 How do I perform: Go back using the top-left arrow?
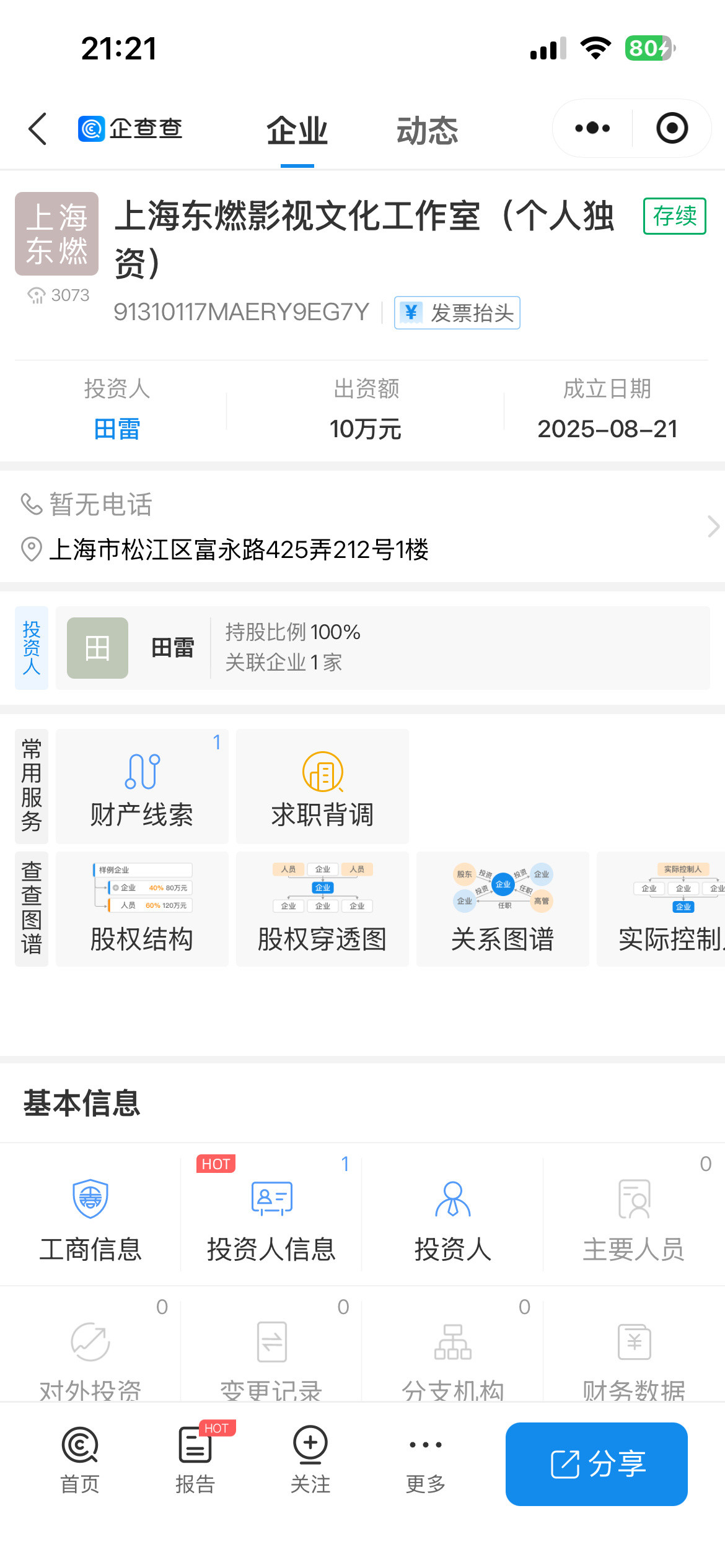(x=38, y=129)
